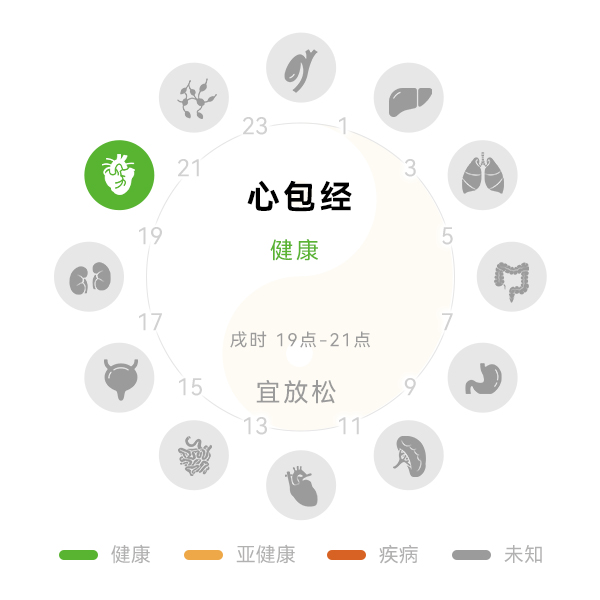Select the triple burner lymph icon

tap(194, 98)
